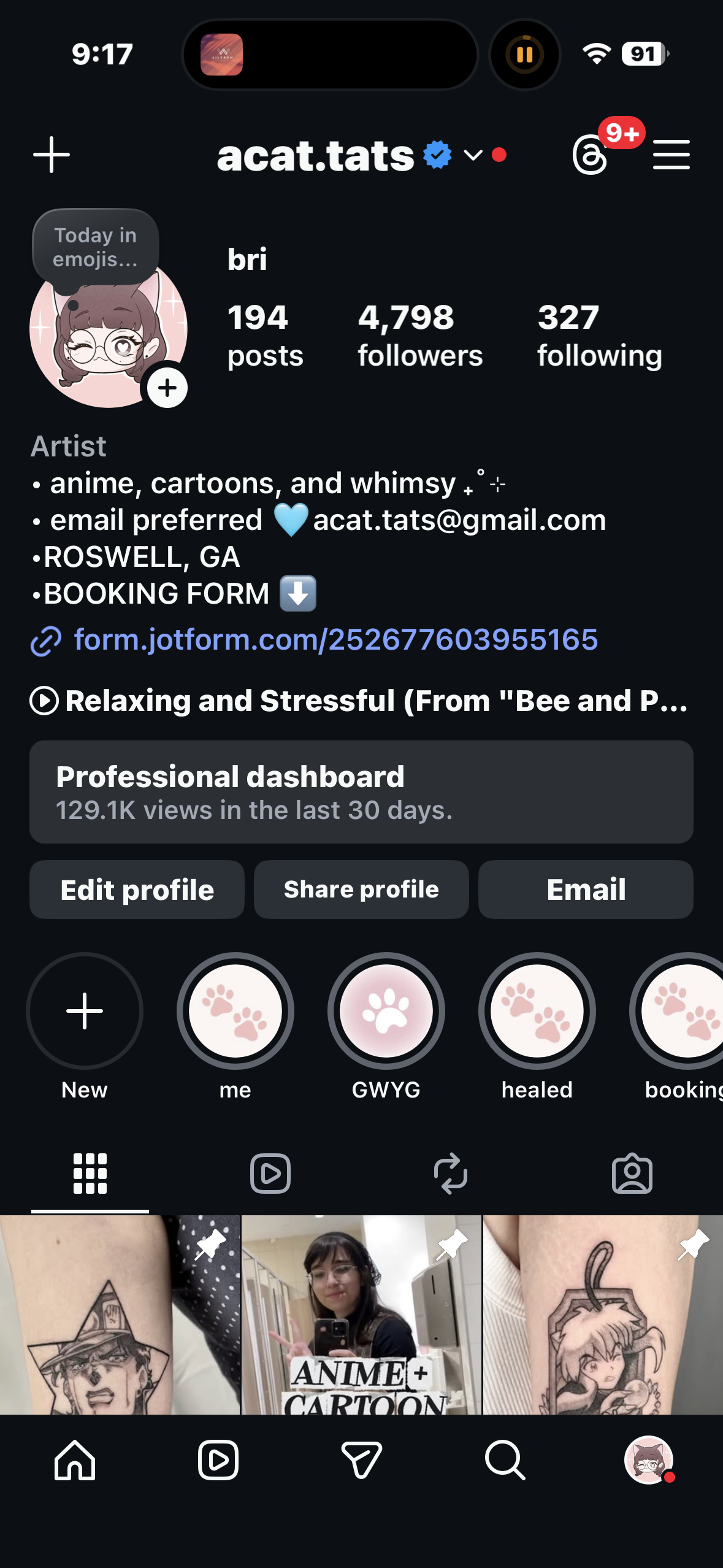
Task: Open Search in the bottom navigation
Action: tap(505, 1460)
